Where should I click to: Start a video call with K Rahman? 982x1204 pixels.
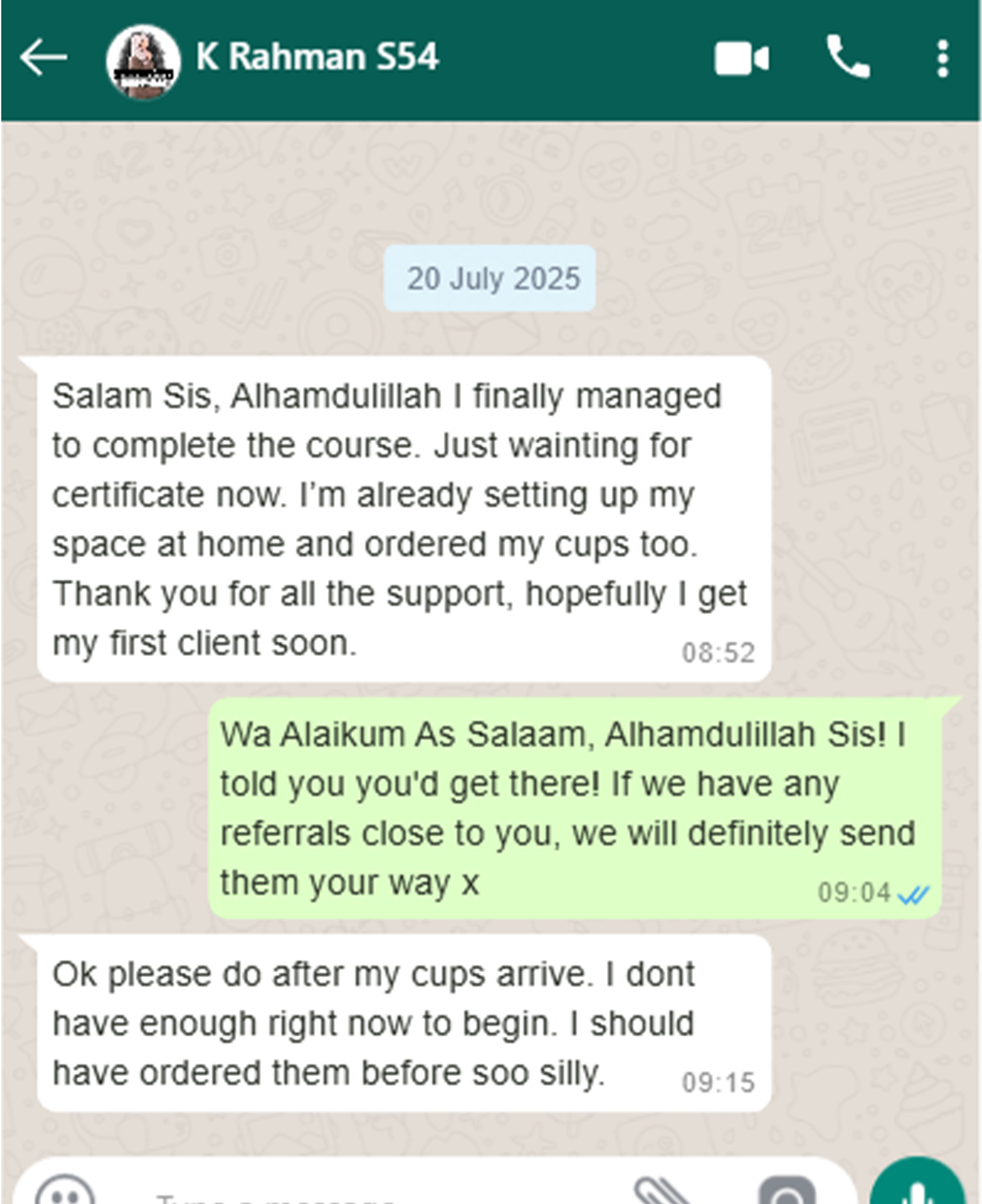point(741,59)
